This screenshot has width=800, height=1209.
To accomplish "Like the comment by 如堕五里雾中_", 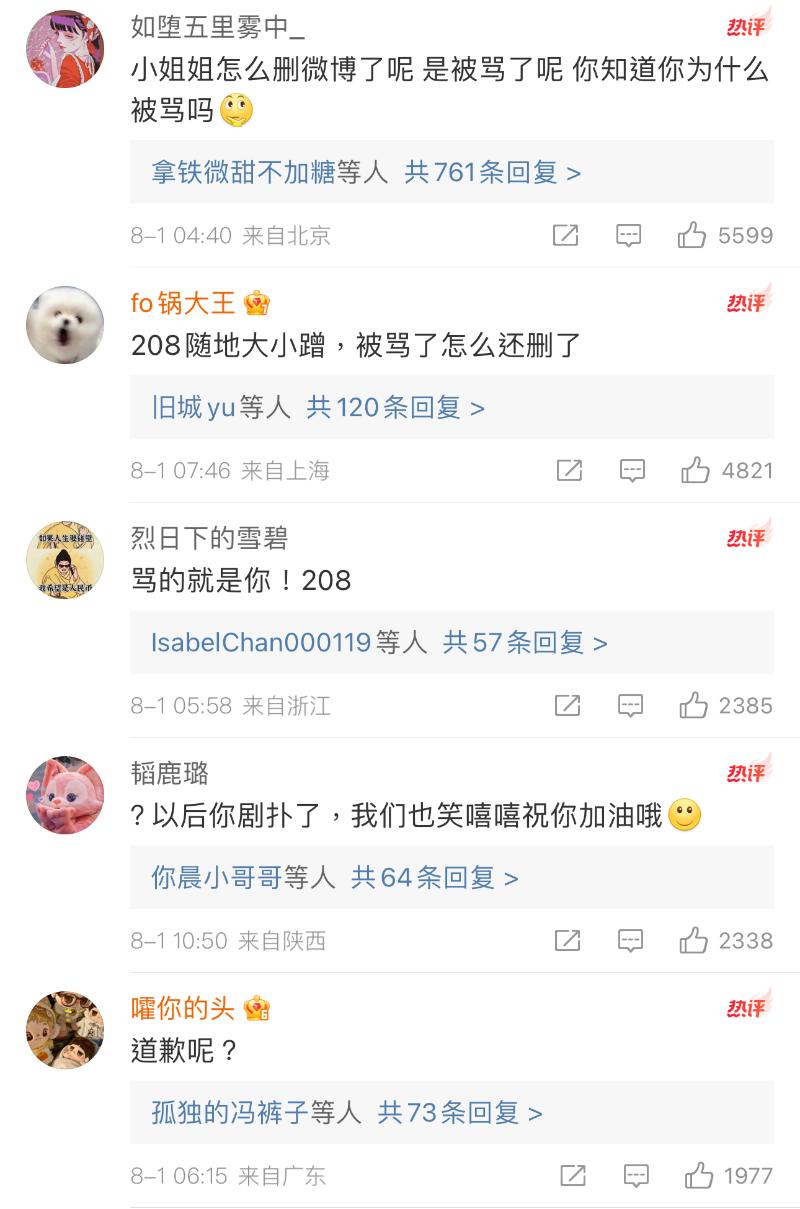I will (x=692, y=236).
